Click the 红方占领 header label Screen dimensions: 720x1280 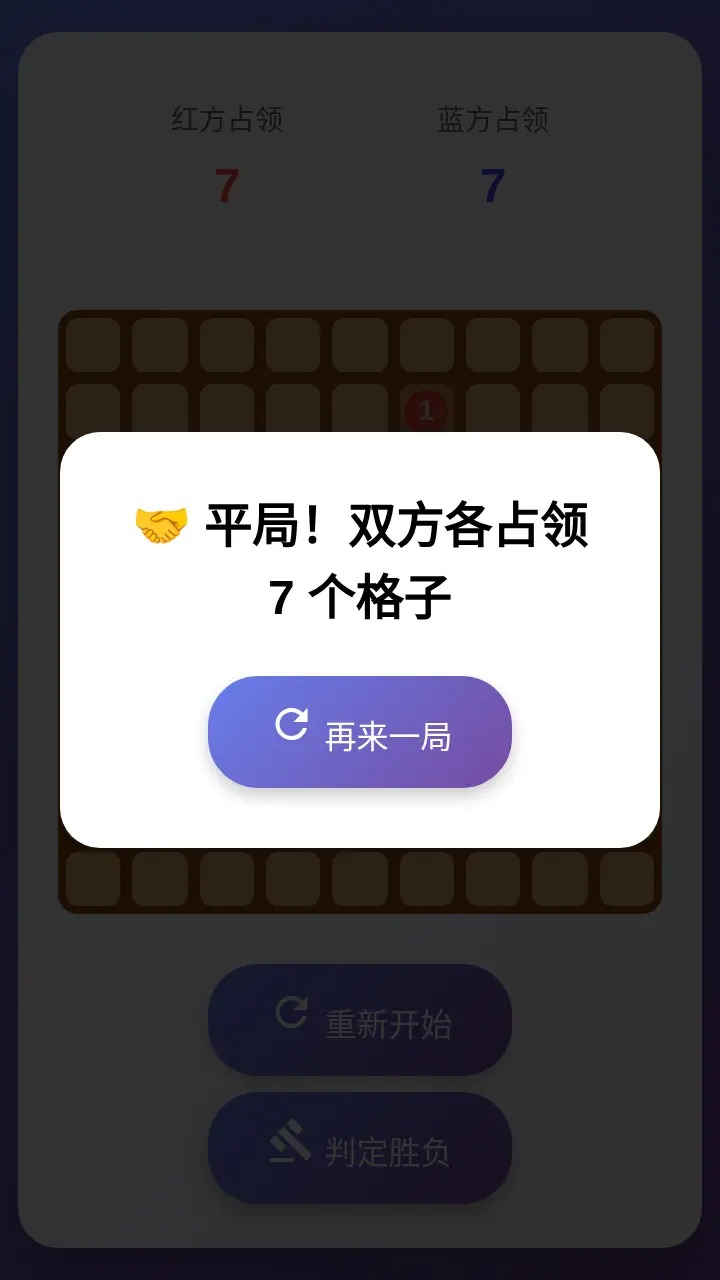[x=227, y=120]
